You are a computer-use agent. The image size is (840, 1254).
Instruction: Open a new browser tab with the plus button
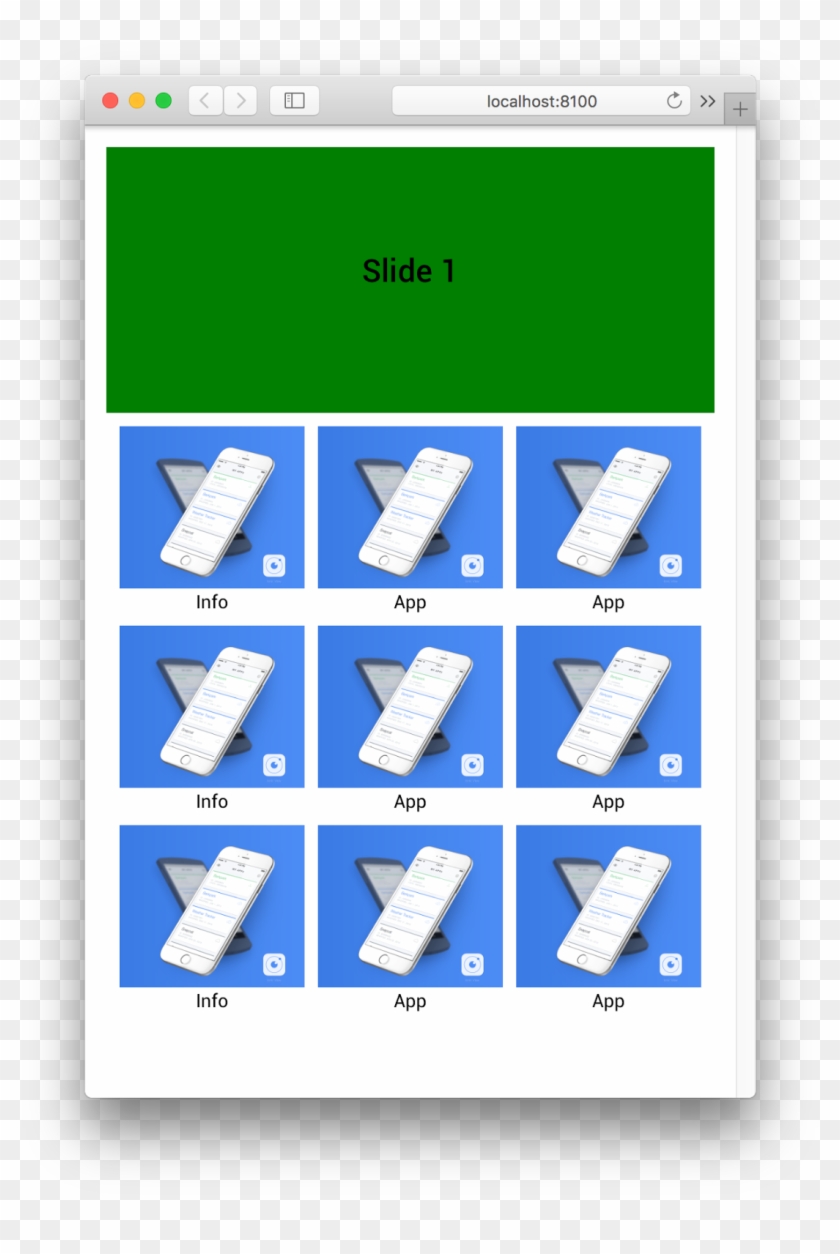(x=740, y=107)
